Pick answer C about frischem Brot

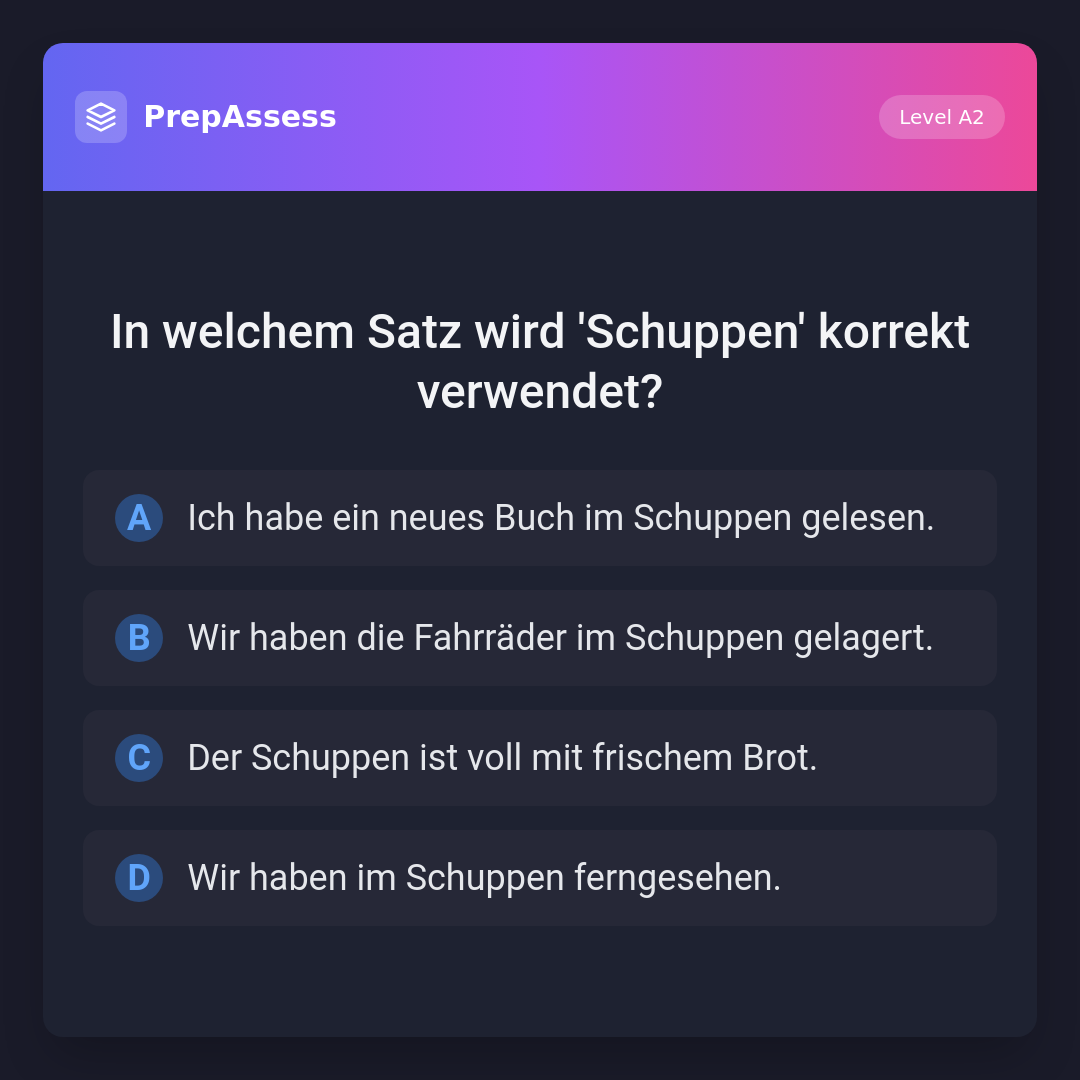click(540, 758)
